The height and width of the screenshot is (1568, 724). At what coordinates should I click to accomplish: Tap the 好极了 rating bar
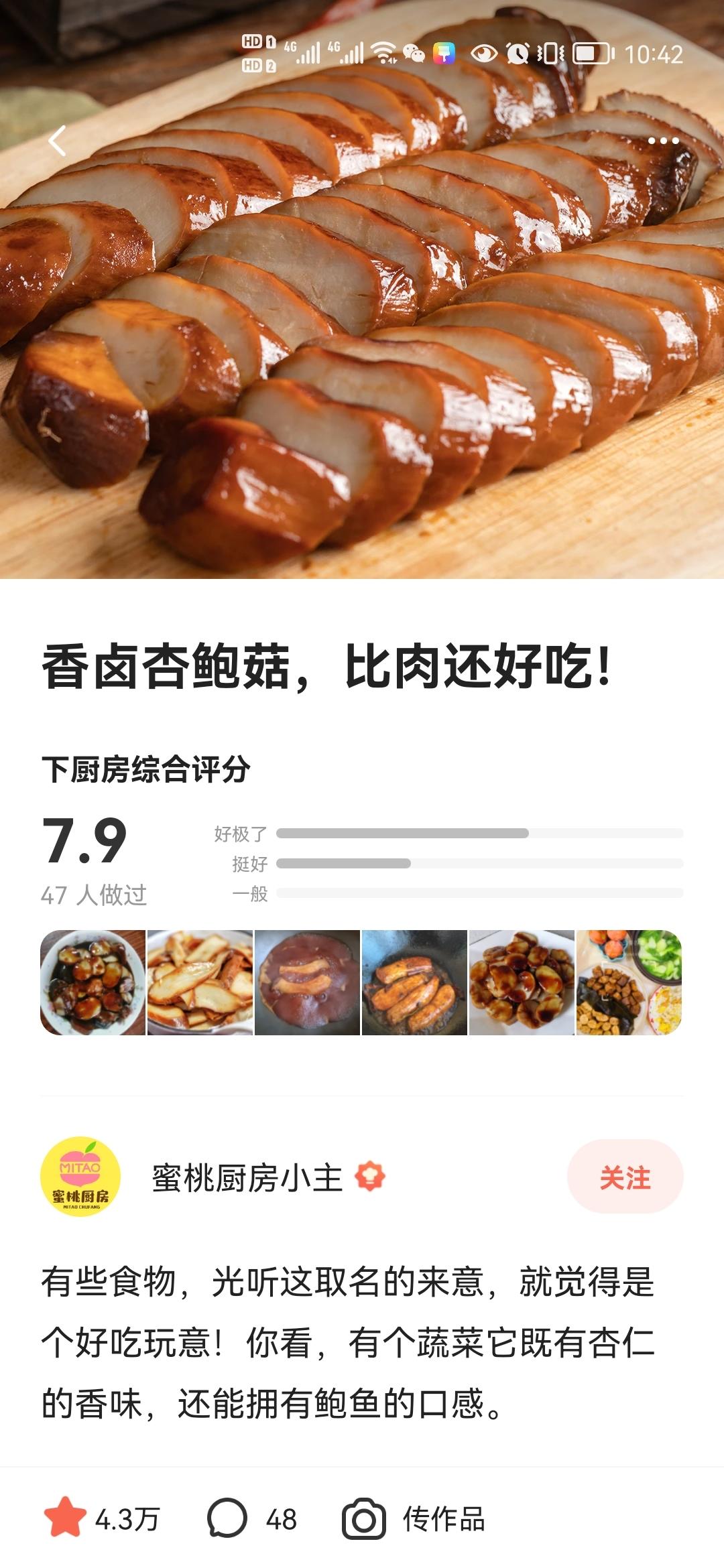[x=469, y=831]
